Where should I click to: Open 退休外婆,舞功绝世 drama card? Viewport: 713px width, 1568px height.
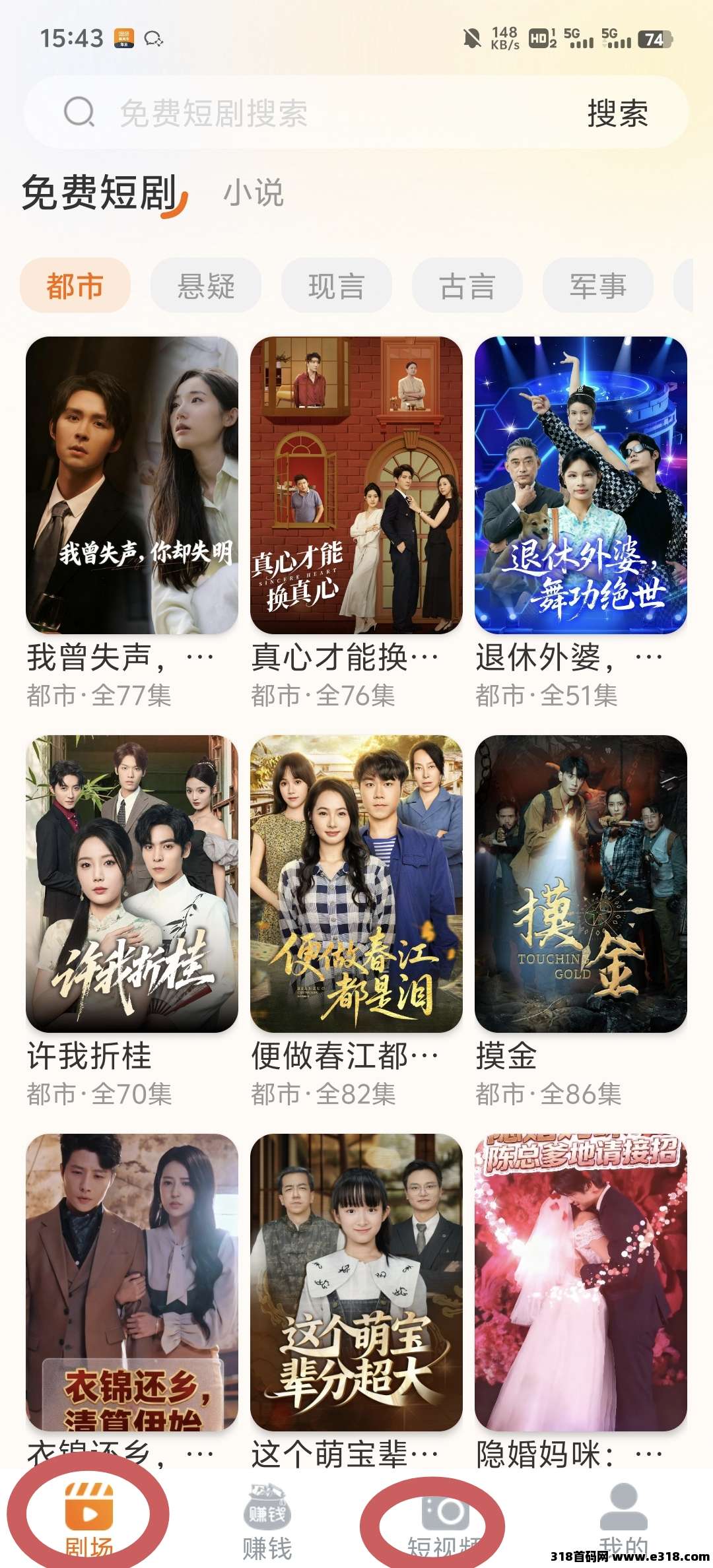pos(581,485)
